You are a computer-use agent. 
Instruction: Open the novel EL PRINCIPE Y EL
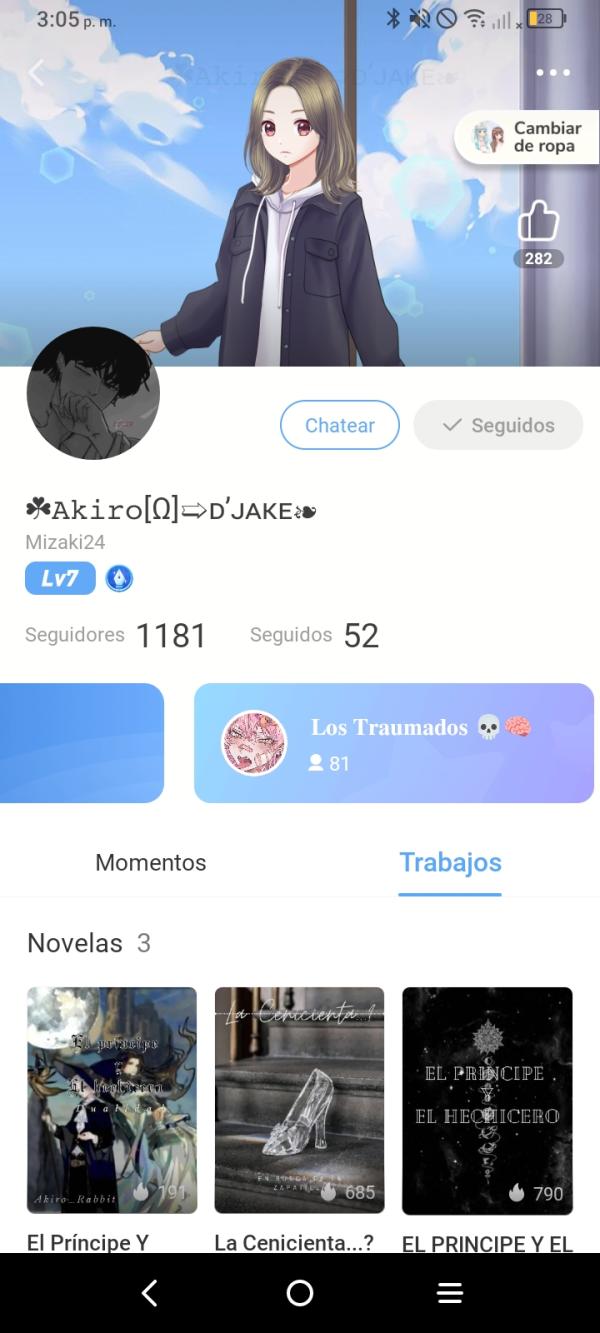[x=487, y=1101]
